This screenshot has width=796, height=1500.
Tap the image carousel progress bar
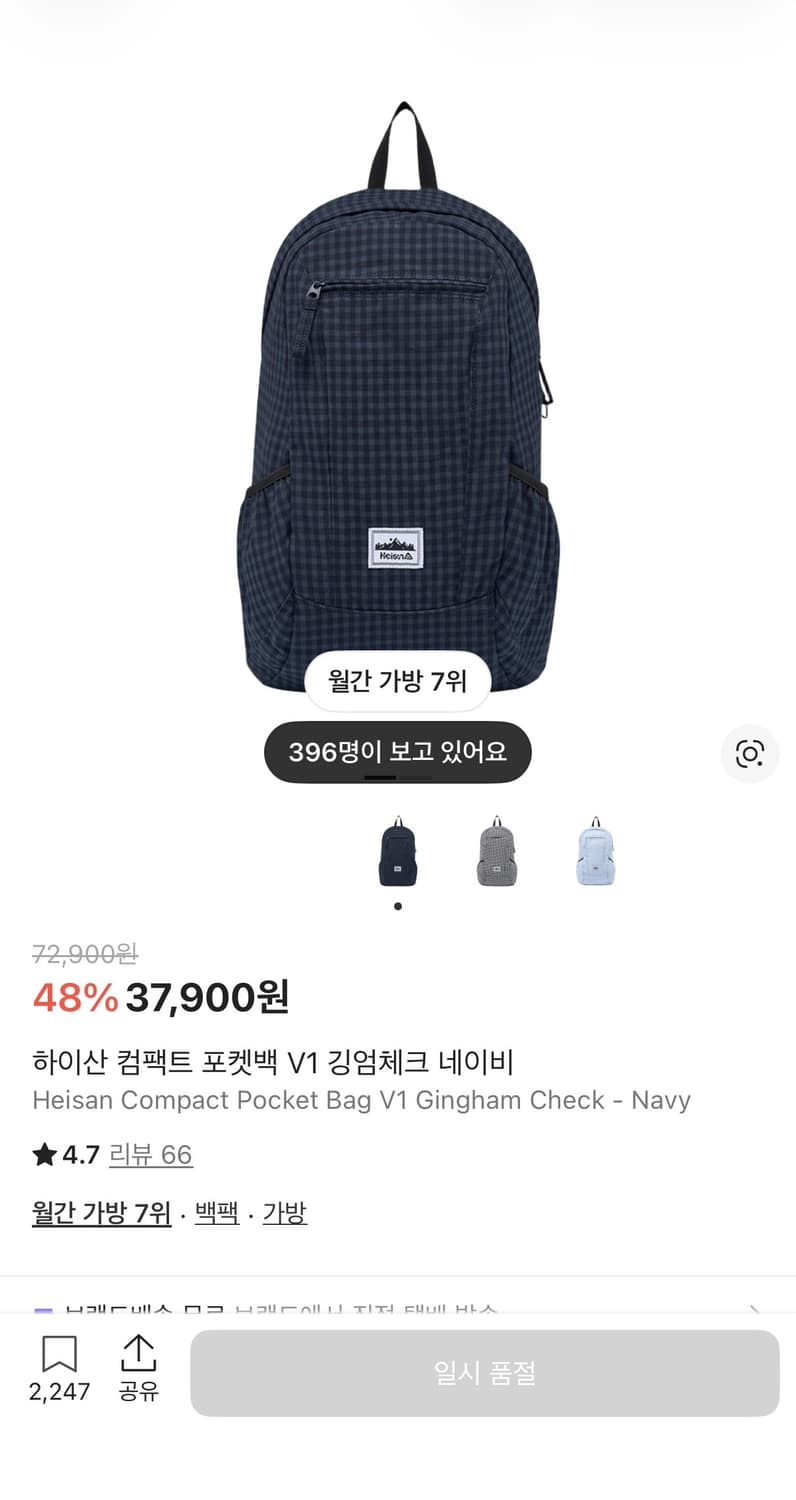click(x=397, y=778)
